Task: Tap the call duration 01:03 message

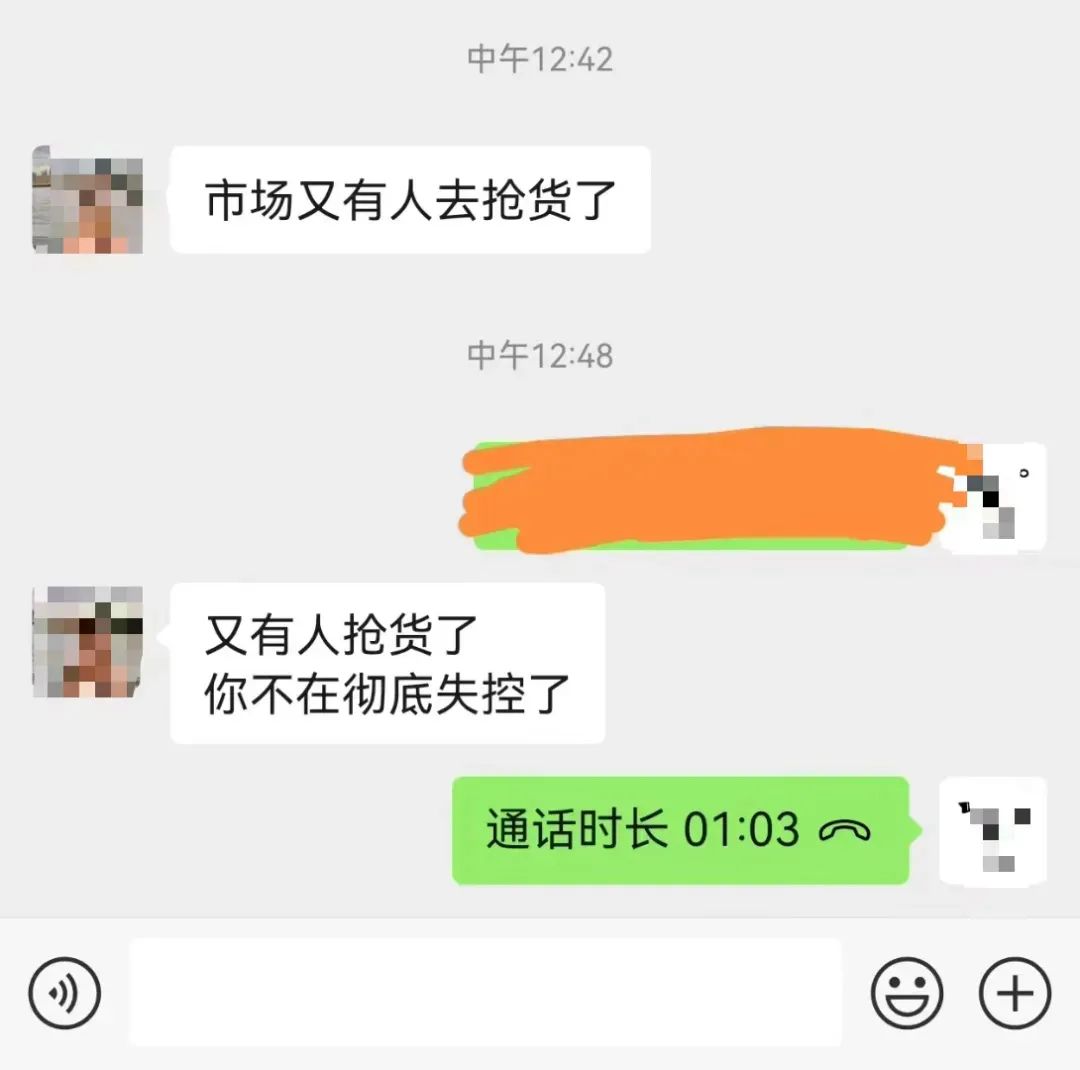Action: click(679, 830)
